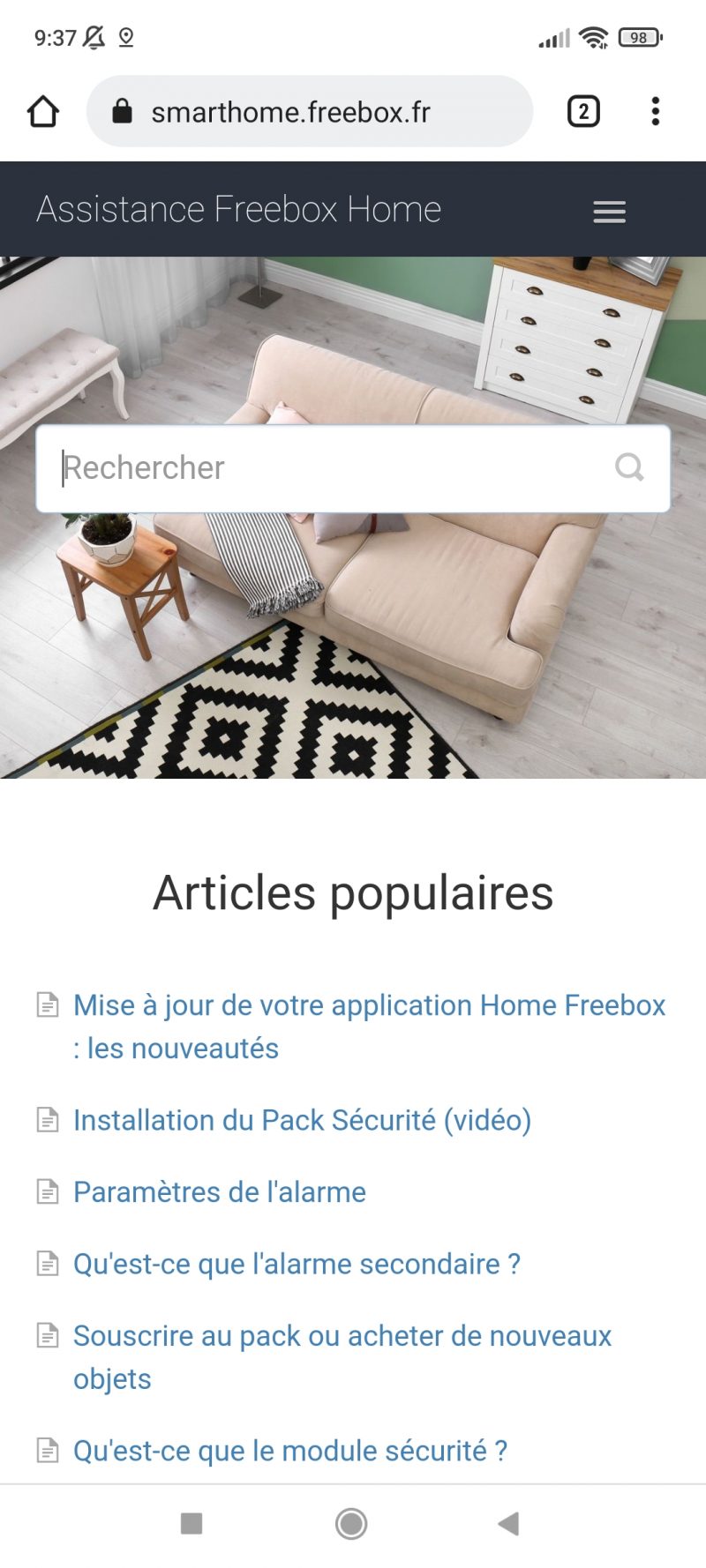Go back with the system back button

click(508, 1523)
